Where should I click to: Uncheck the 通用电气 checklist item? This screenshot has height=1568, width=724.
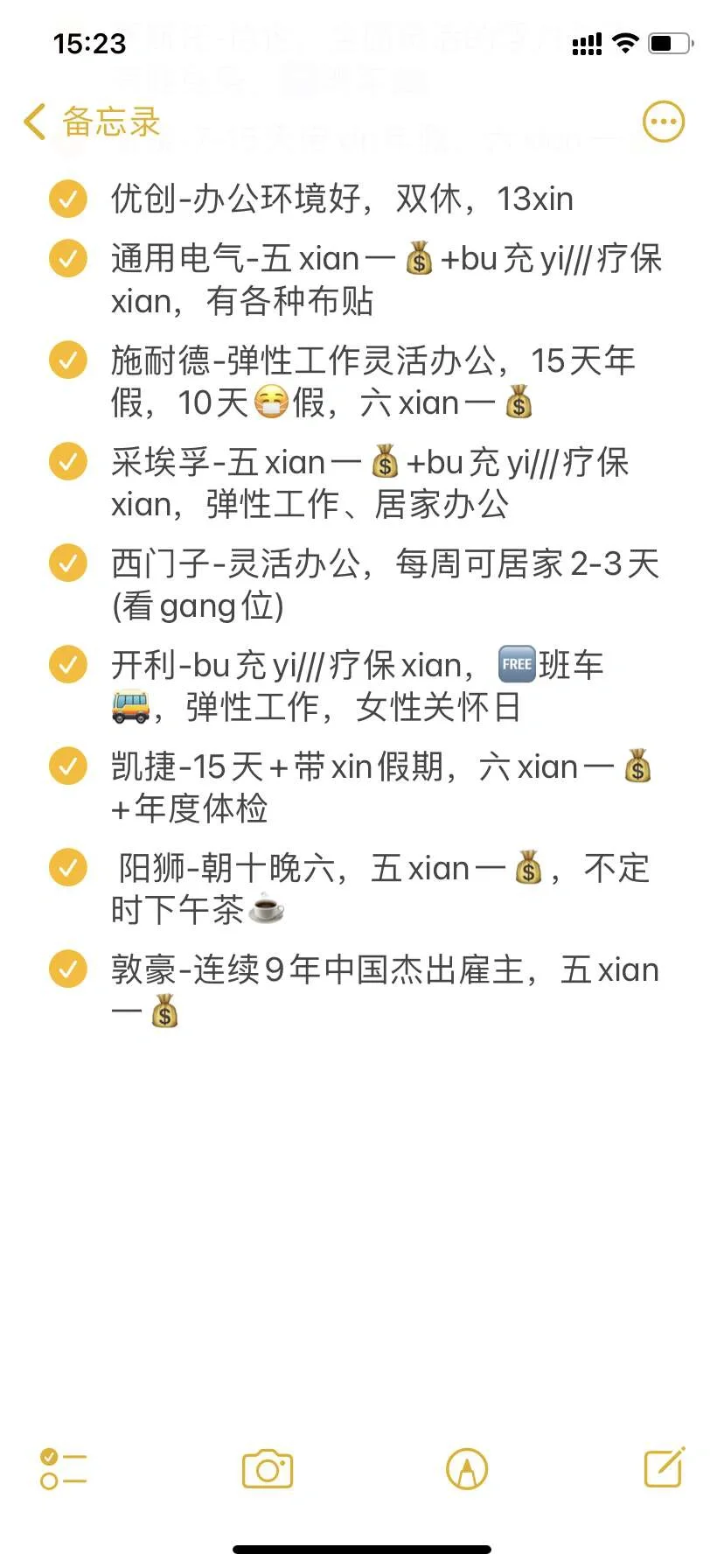coord(68,258)
